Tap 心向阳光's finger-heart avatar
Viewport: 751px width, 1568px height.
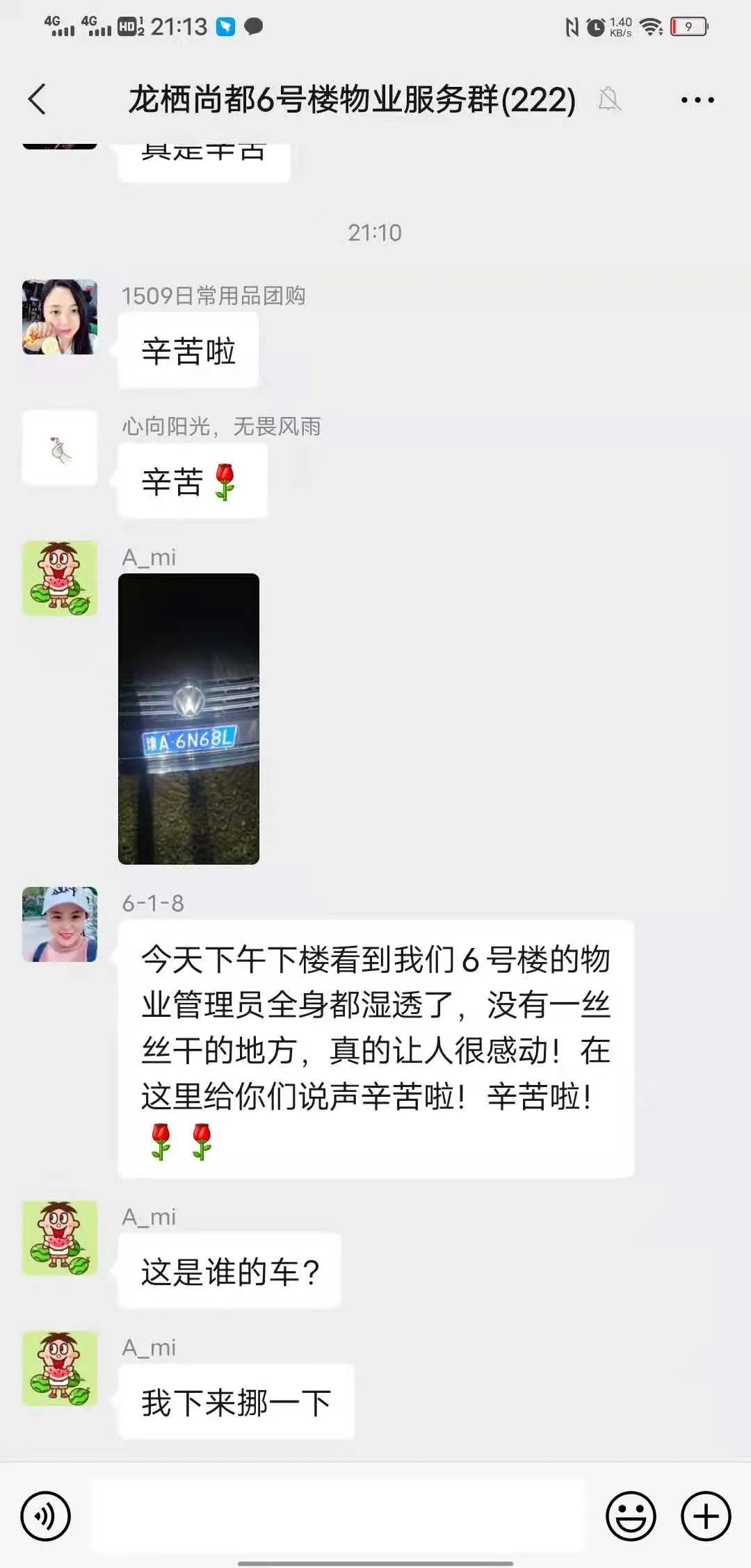tap(60, 448)
